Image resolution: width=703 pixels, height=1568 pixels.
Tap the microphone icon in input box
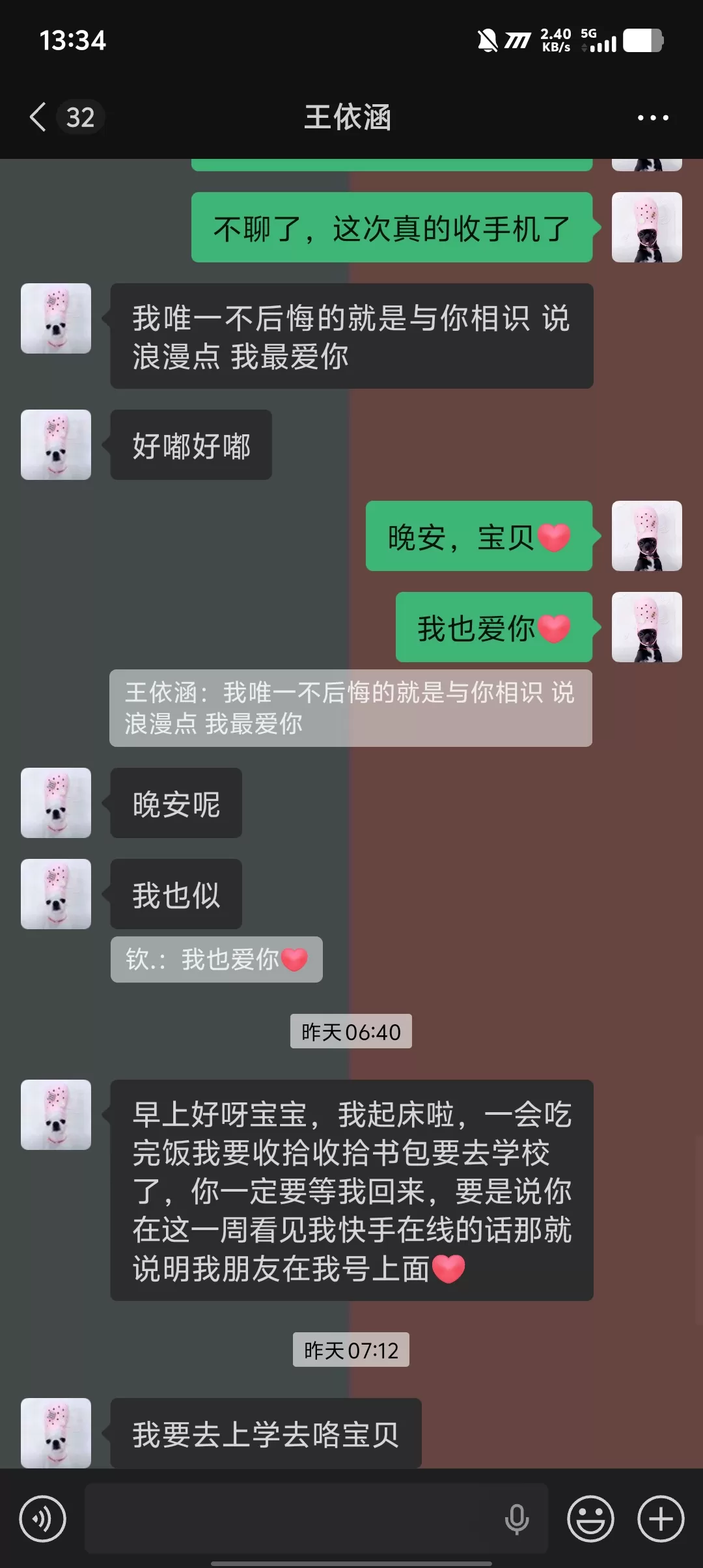(517, 1519)
